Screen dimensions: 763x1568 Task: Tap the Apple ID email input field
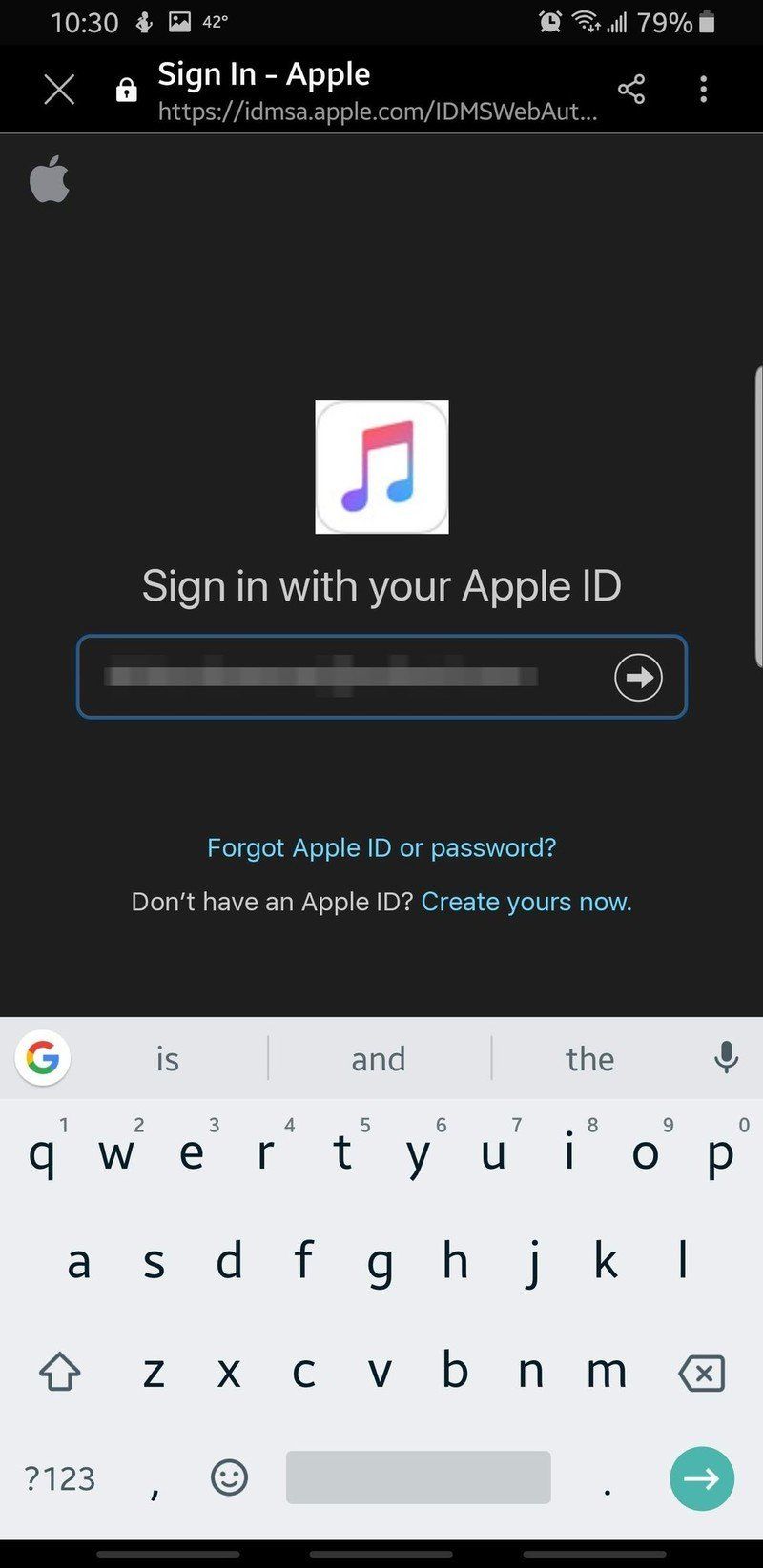tap(334, 677)
